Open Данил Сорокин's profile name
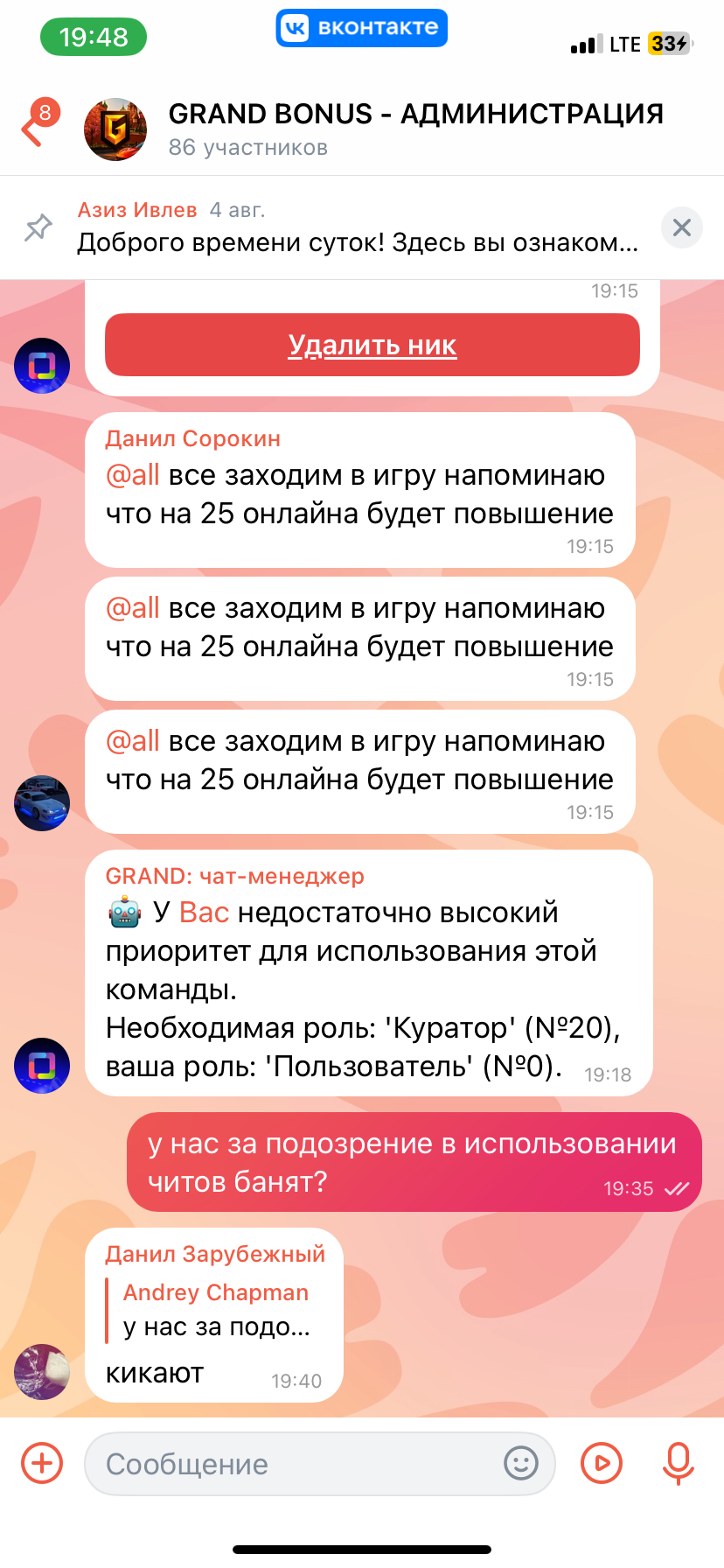Image resolution: width=724 pixels, height=1568 pixels. 192,438
